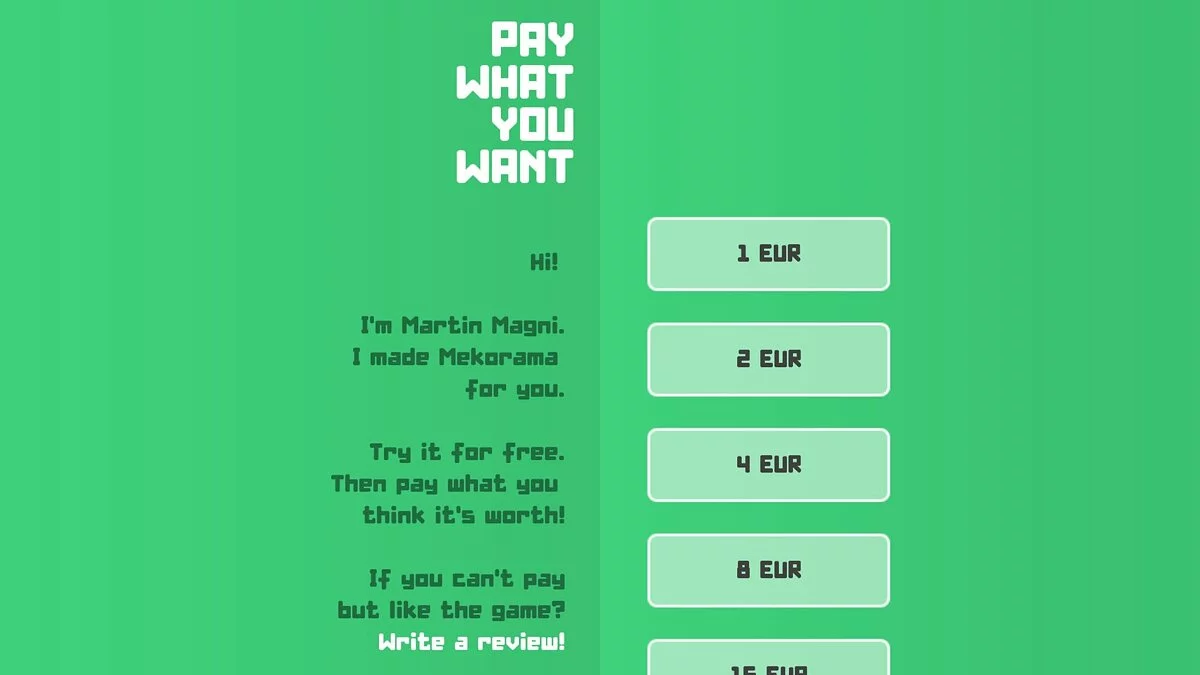This screenshot has height=675, width=1200.
Task: Pick the 16 EUR payment option
Action: coord(768,660)
